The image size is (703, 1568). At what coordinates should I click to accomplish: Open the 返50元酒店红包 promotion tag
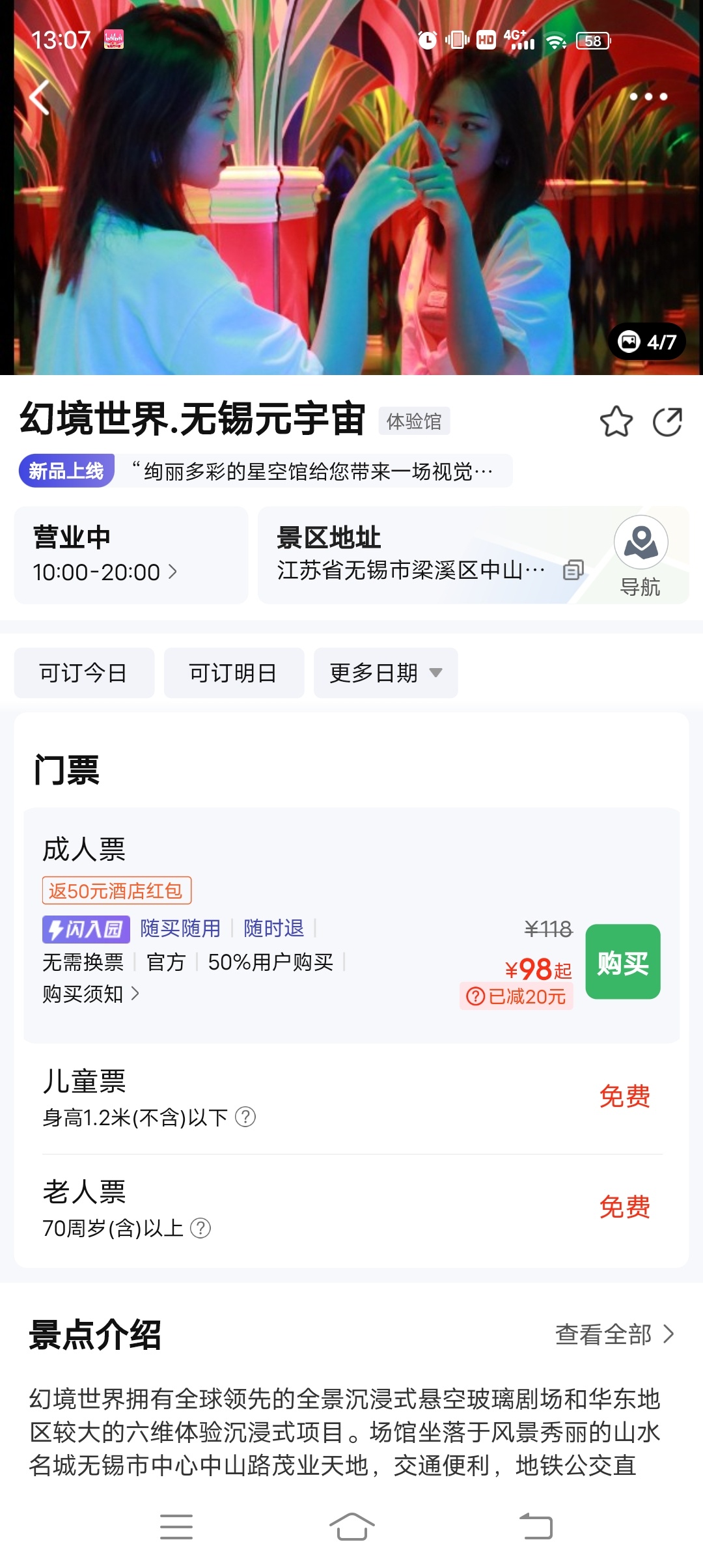pos(117,890)
